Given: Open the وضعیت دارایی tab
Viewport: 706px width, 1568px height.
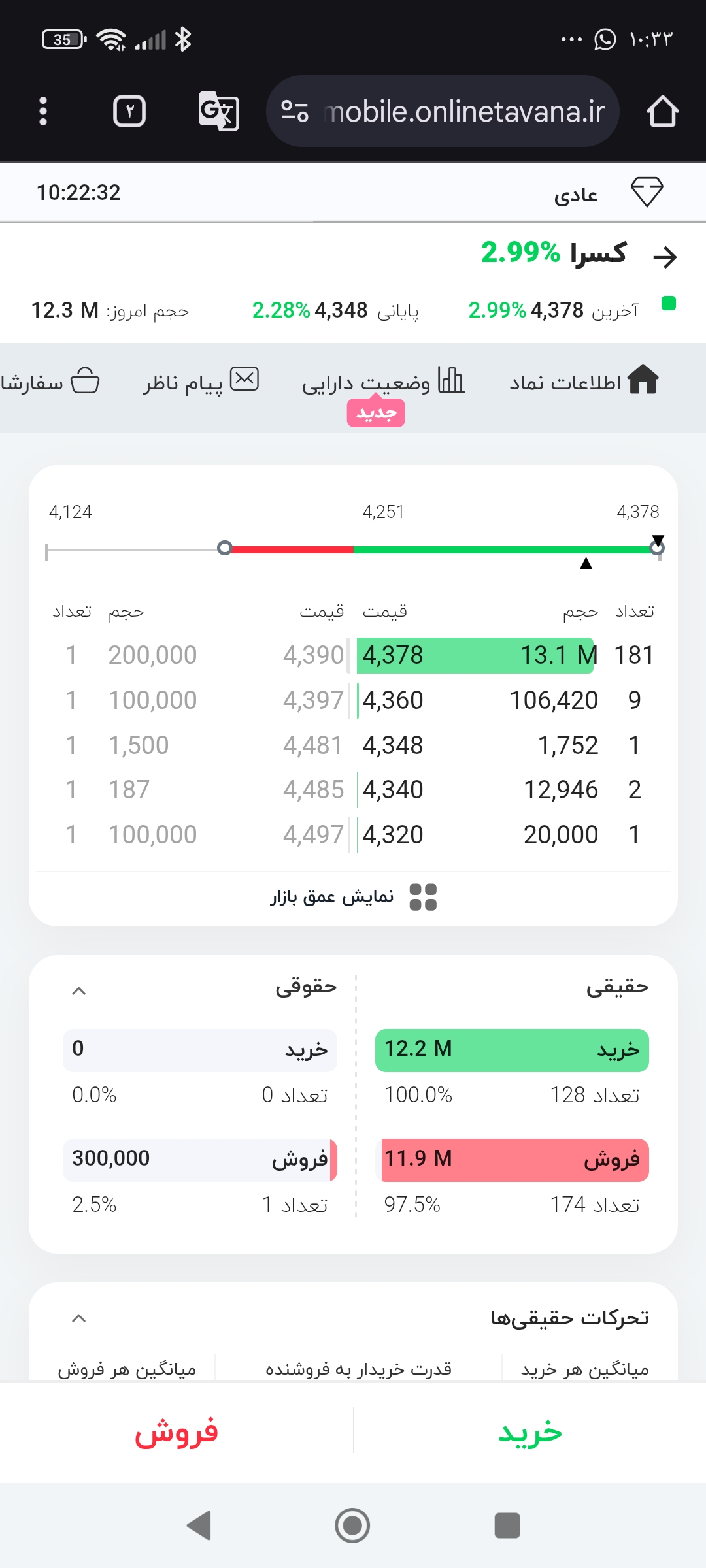Looking at the screenshot, I should (x=383, y=382).
